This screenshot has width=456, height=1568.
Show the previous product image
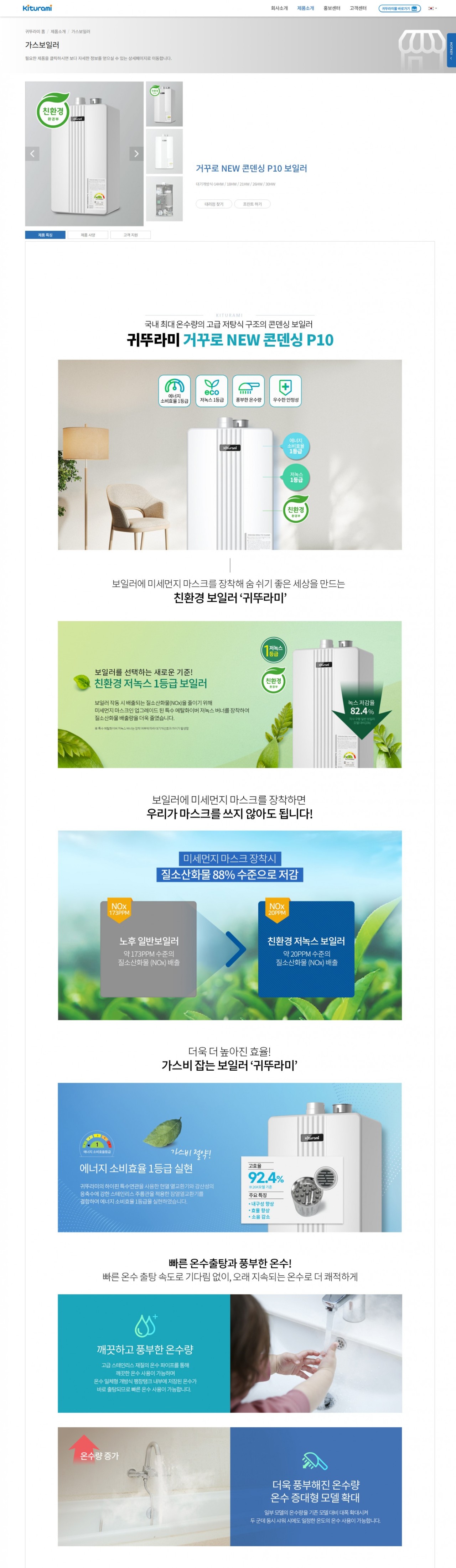tap(32, 154)
